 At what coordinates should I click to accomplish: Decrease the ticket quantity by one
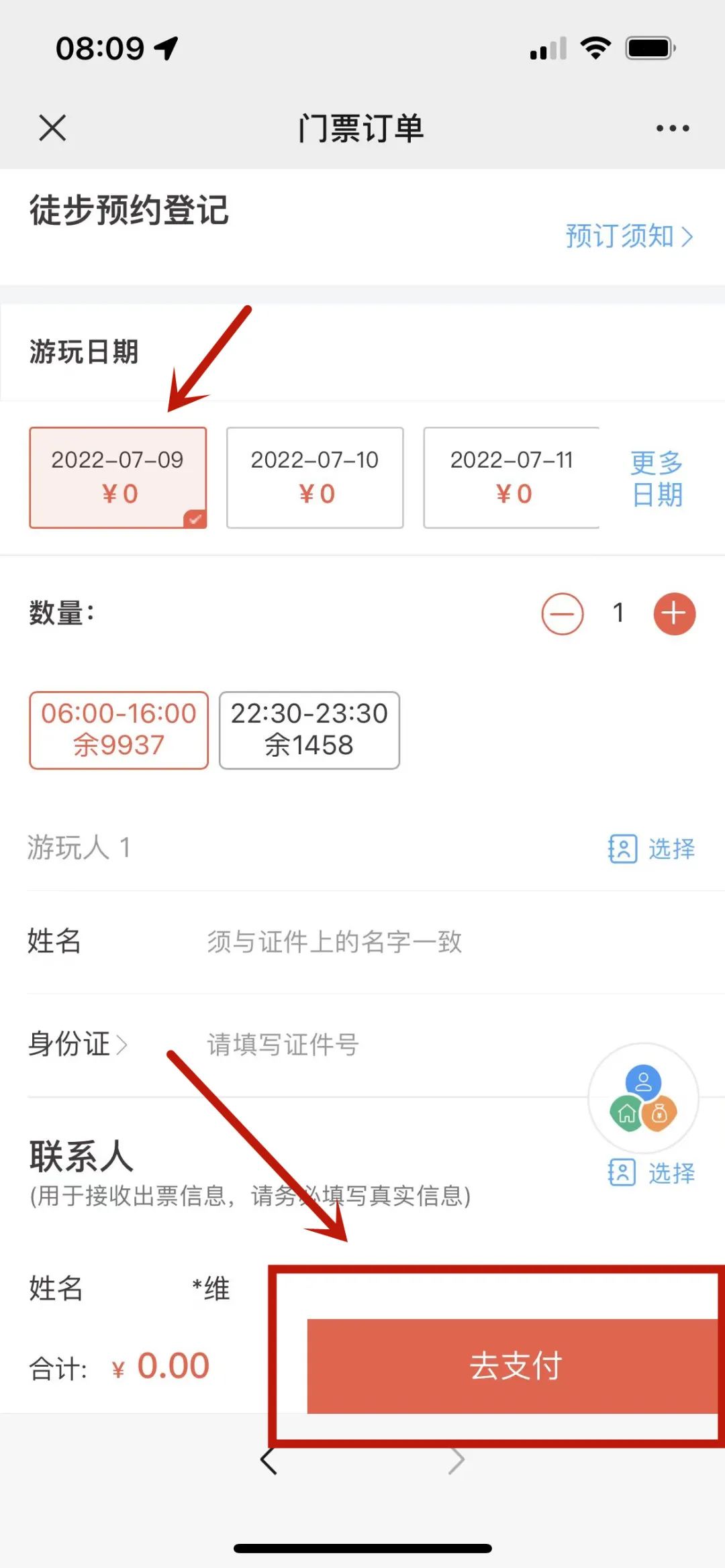(563, 613)
